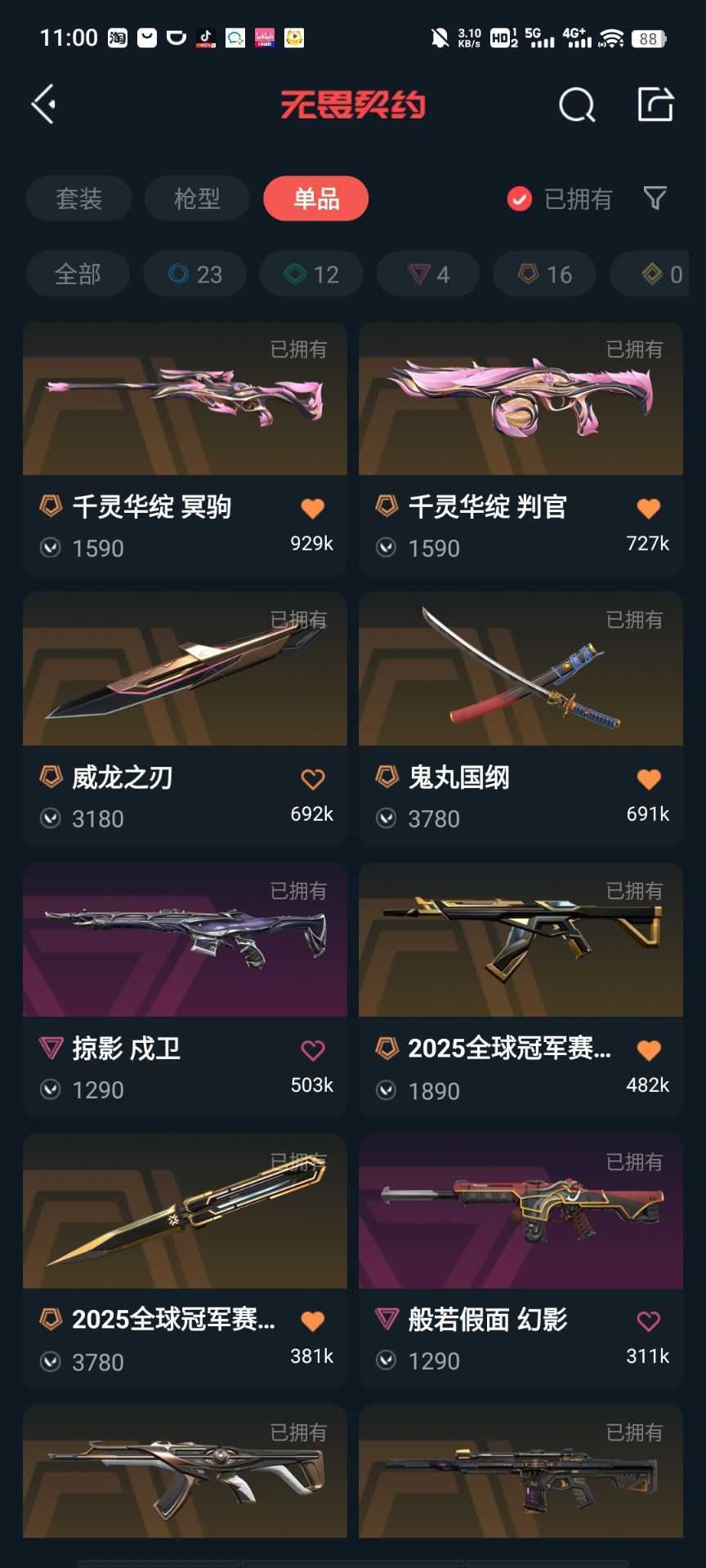Screen dimensions: 706x1568
Task: Open the filter funnel icon
Action: pyautogui.click(x=655, y=198)
